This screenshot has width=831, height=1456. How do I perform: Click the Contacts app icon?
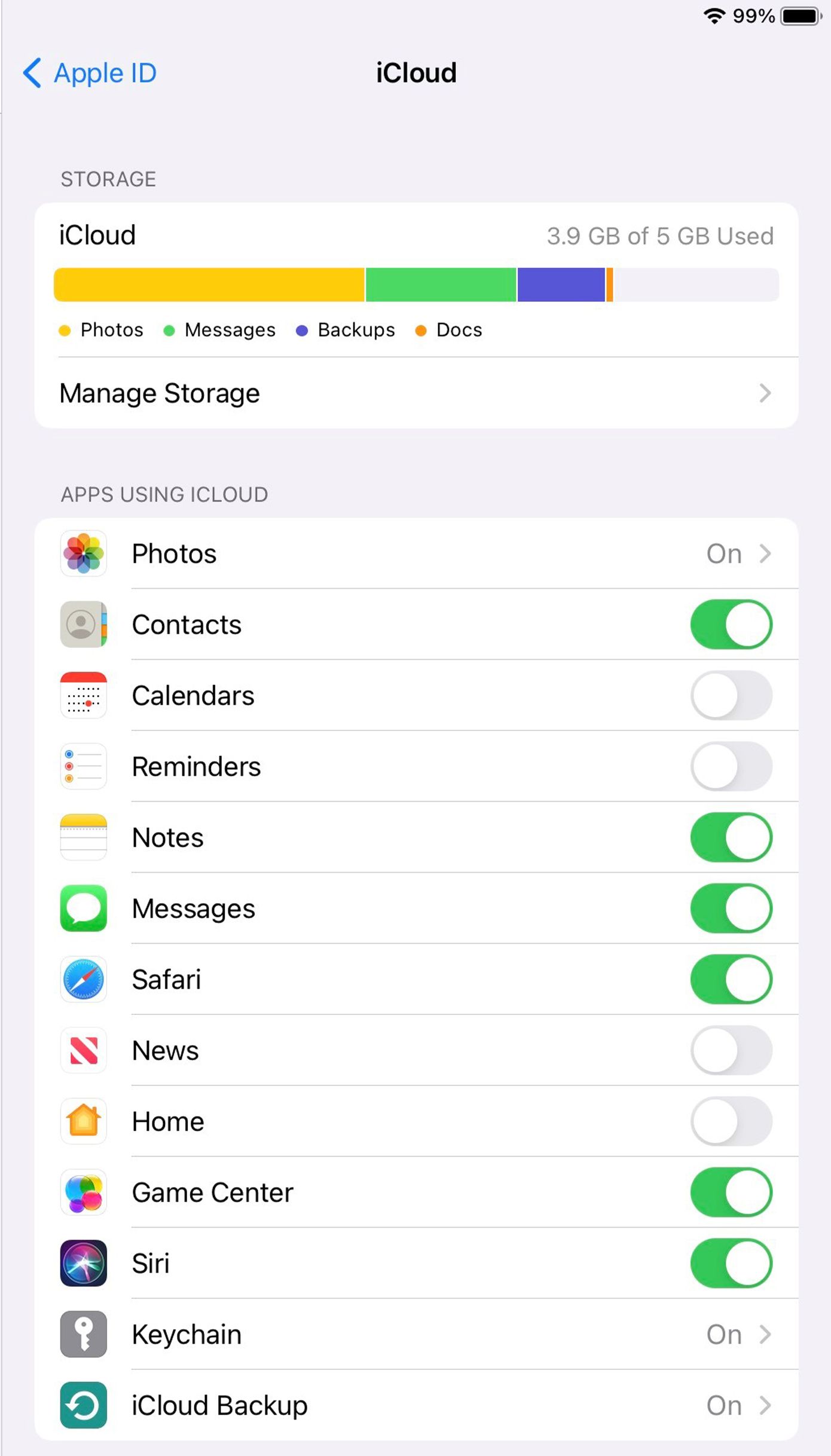tap(83, 624)
